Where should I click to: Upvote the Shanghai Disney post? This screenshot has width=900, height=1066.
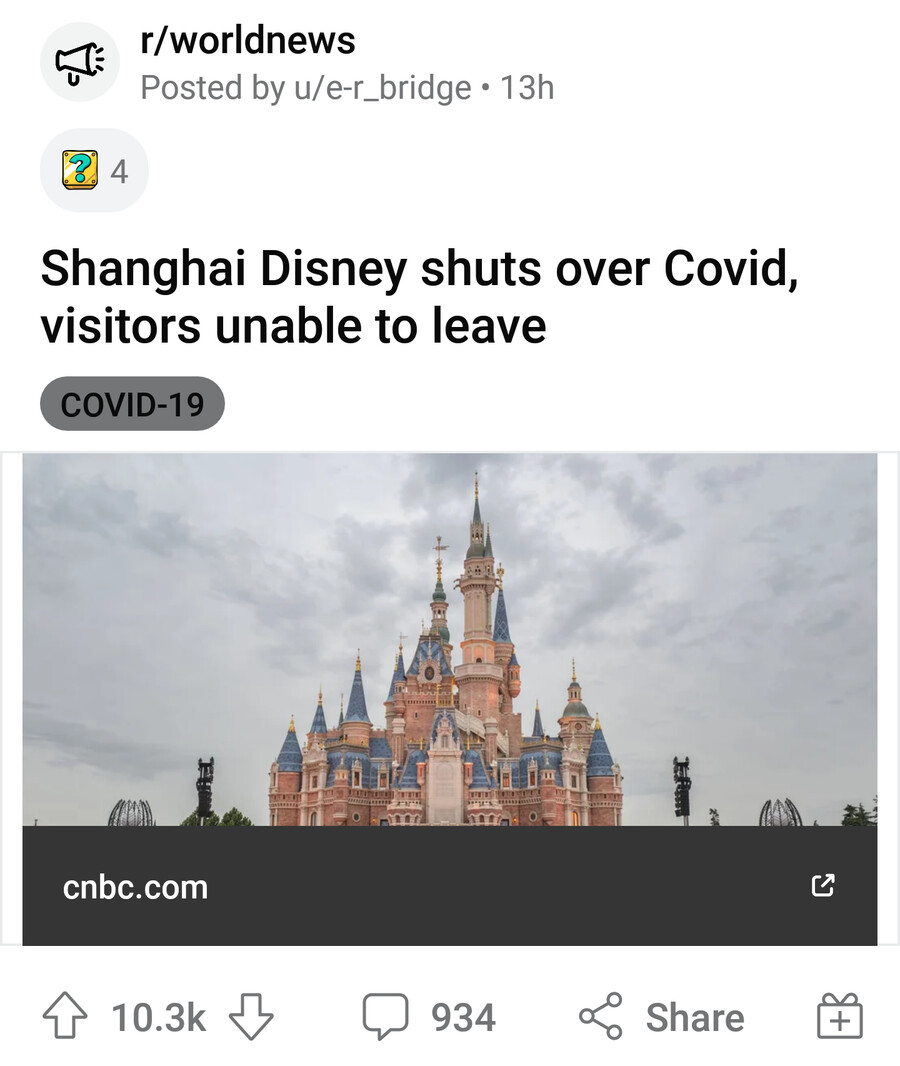(x=65, y=1018)
